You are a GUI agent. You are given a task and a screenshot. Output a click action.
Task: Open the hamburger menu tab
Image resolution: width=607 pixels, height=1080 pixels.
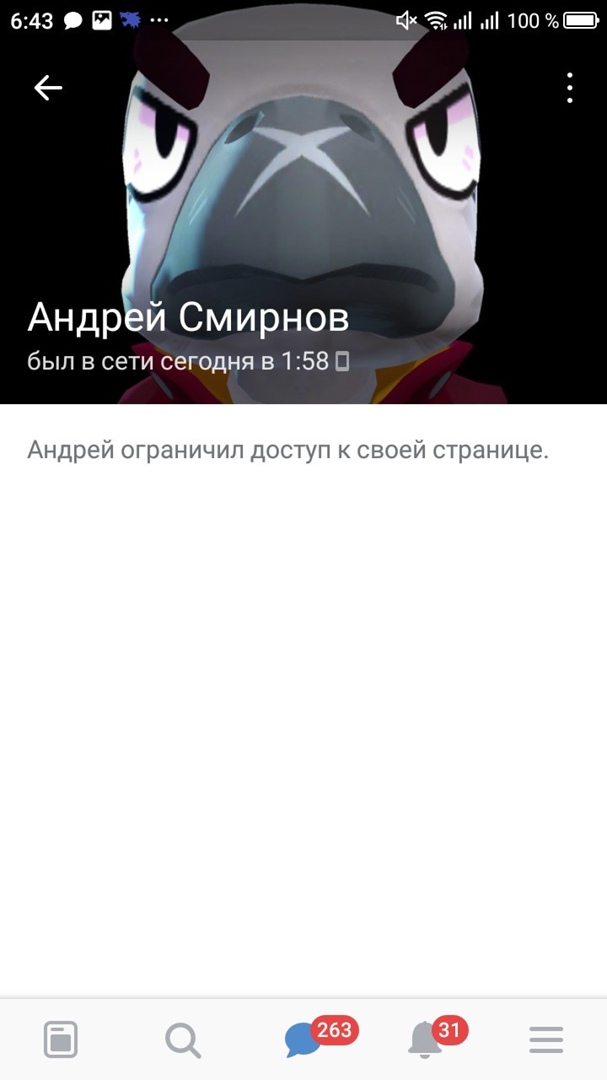(x=546, y=1041)
